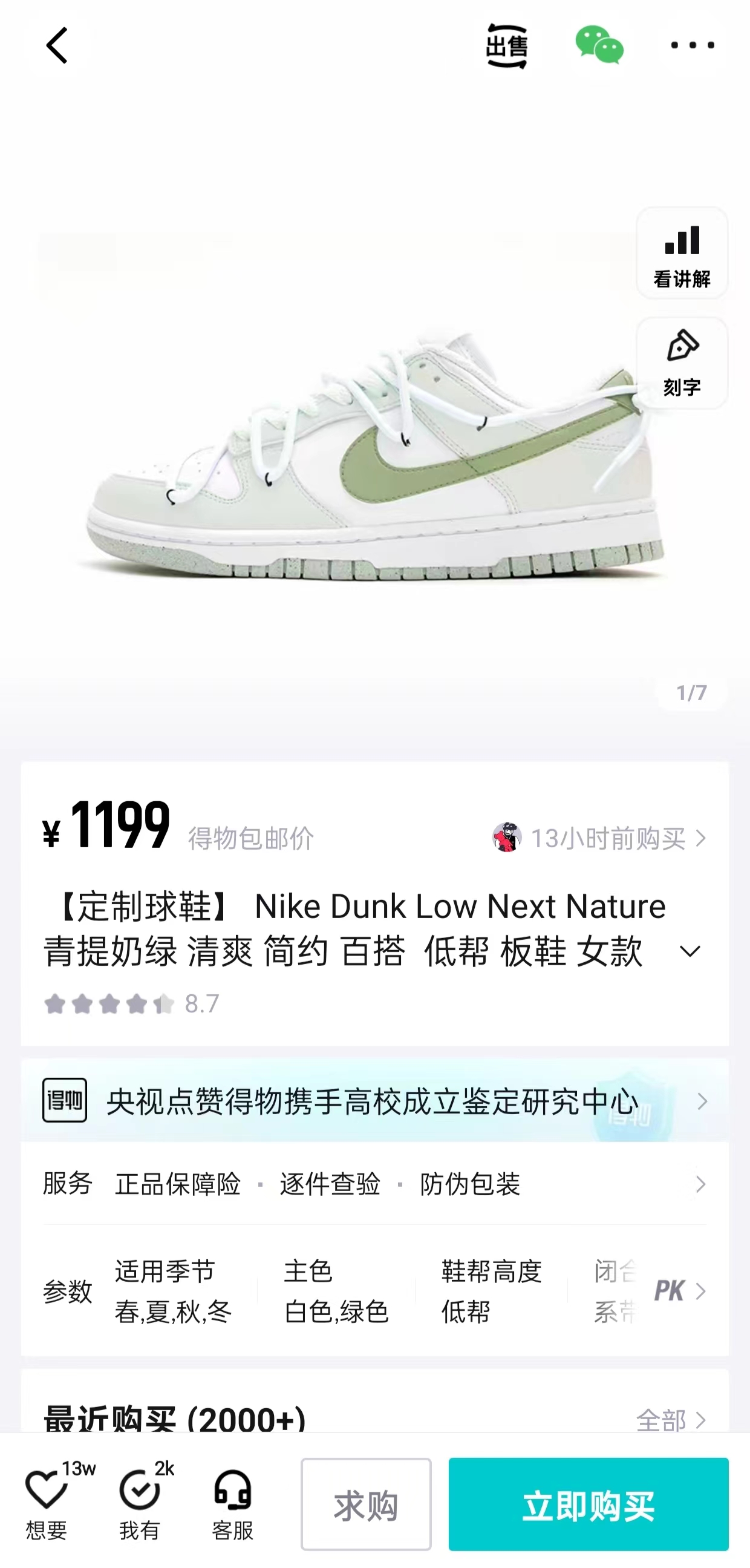Image resolution: width=750 pixels, height=1568 pixels.
Task: Open the 服务 service guarantees row
Action: pyautogui.click(x=374, y=1184)
